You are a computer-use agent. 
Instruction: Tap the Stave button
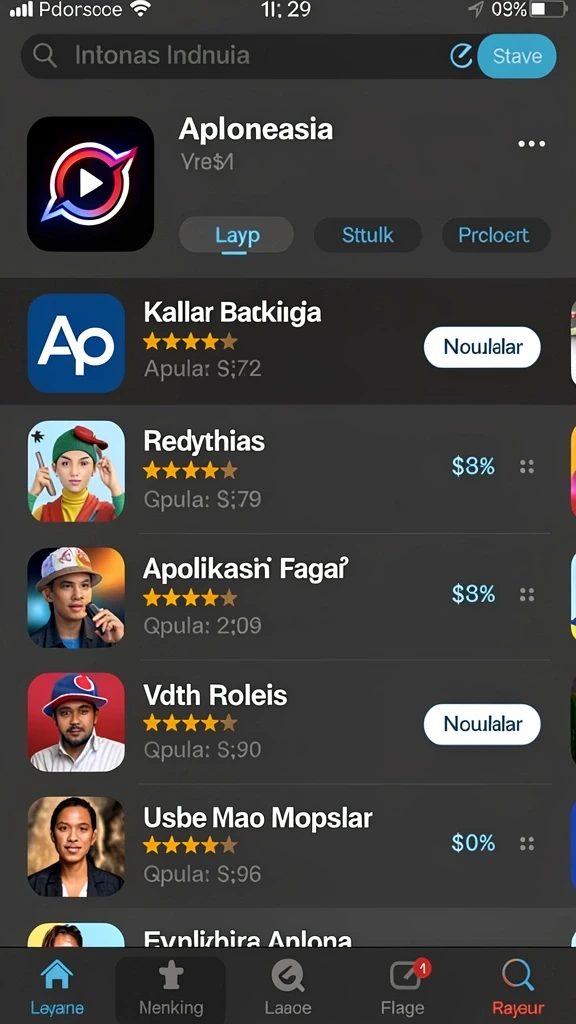click(517, 56)
